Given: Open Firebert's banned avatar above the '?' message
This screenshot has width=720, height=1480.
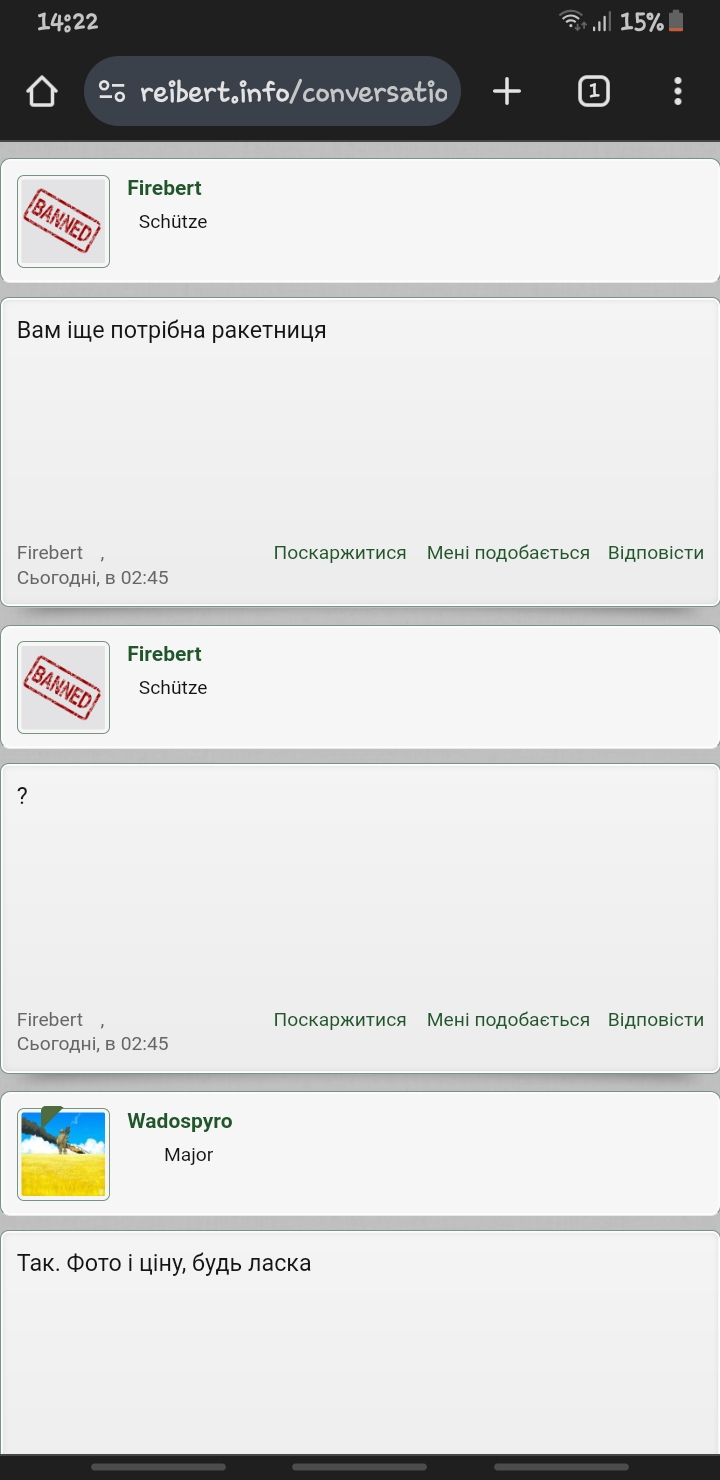Looking at the screenshot, I should [63, 688].
